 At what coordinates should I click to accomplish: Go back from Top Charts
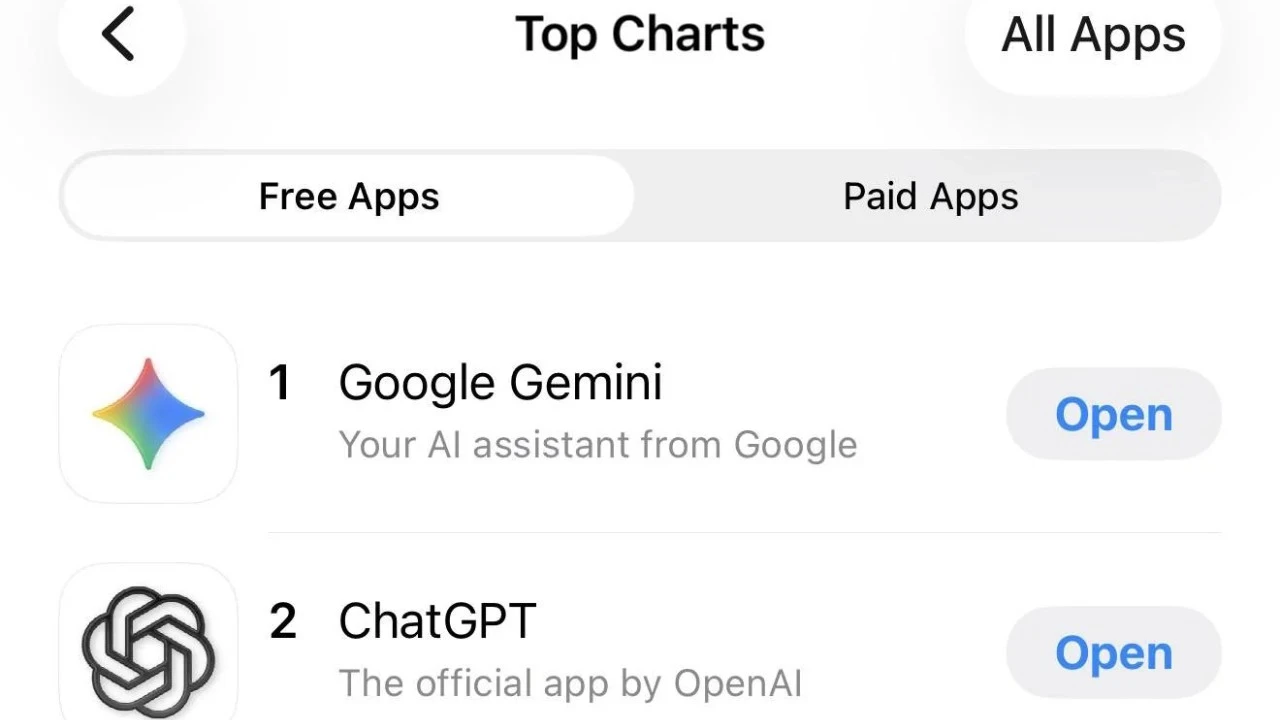(119, 36)
